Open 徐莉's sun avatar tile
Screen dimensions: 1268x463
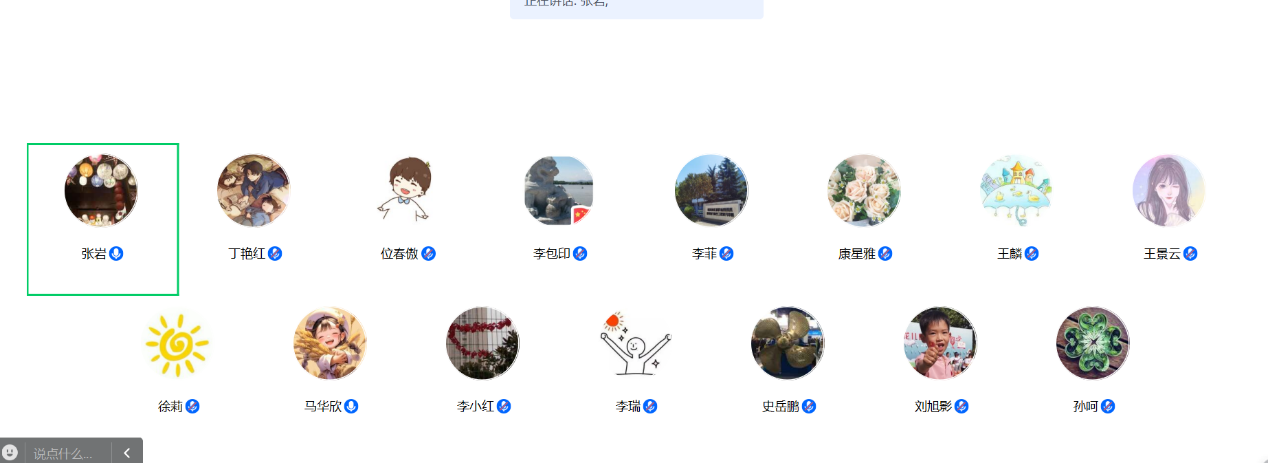(177, 343)
